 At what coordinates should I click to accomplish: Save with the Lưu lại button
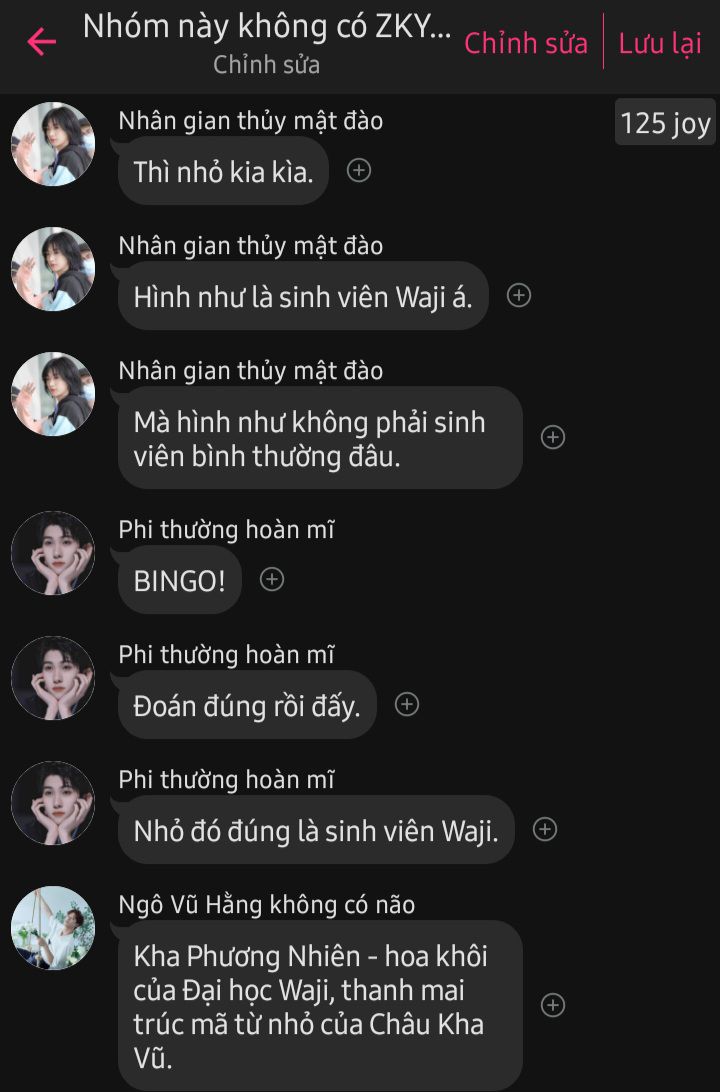click(660, 43)
